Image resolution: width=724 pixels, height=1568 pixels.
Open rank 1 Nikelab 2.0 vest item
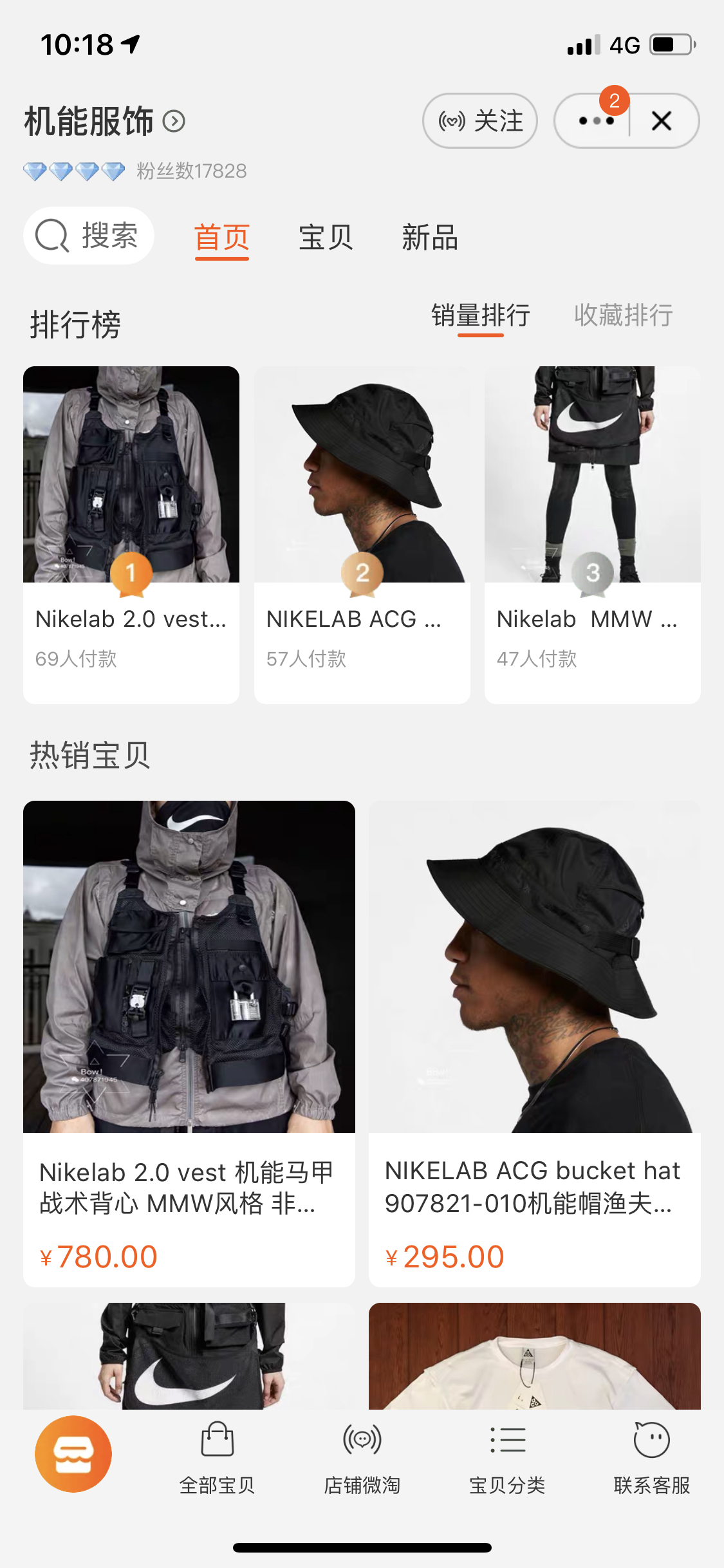tap(131, 535)
